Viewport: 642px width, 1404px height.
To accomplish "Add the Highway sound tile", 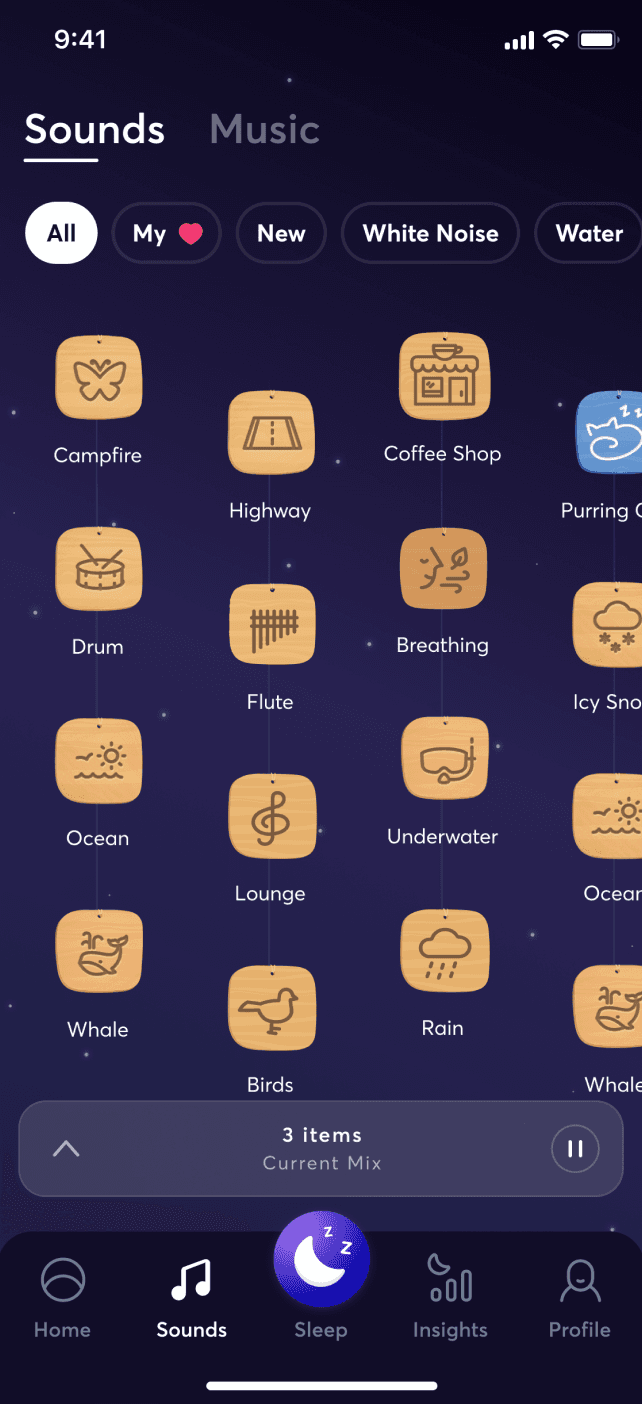I will pos(271,433).
